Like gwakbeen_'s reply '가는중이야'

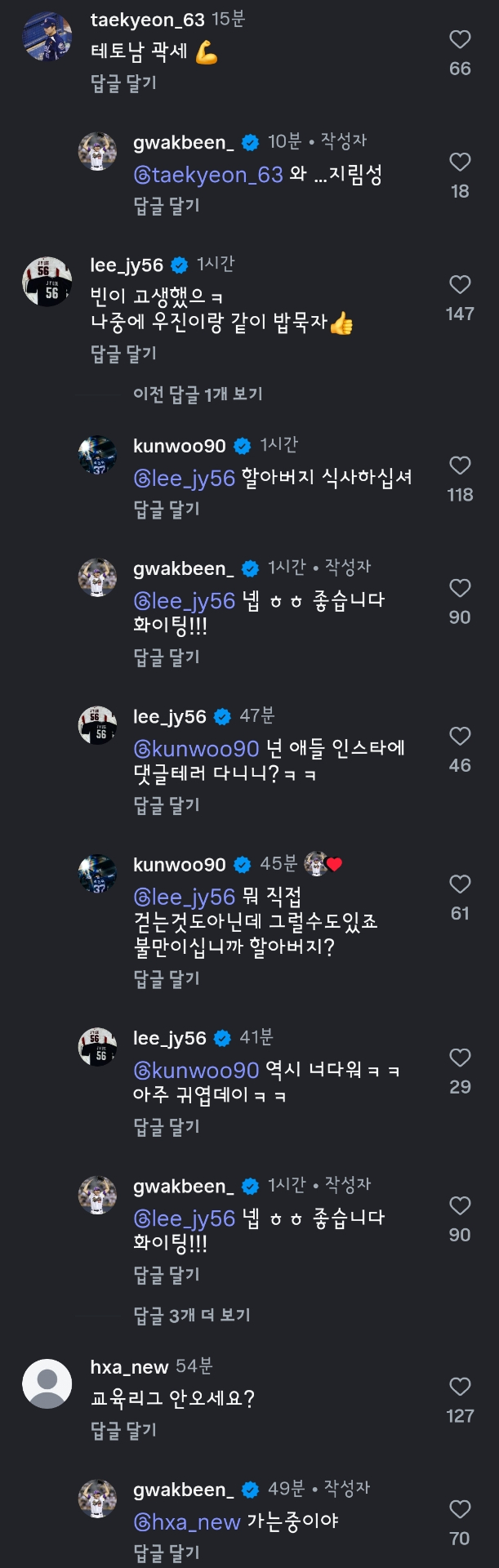pyautogui.click(x=460, y=1509)
